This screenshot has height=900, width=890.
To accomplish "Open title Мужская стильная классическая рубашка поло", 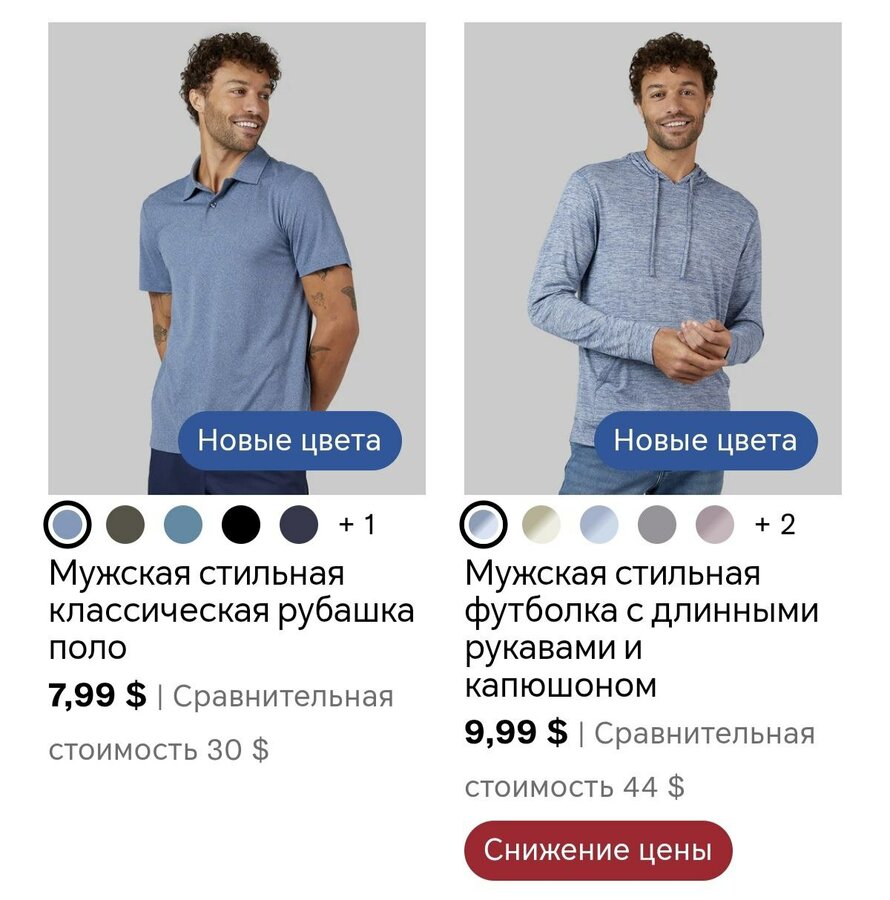I will click(231, 610).
